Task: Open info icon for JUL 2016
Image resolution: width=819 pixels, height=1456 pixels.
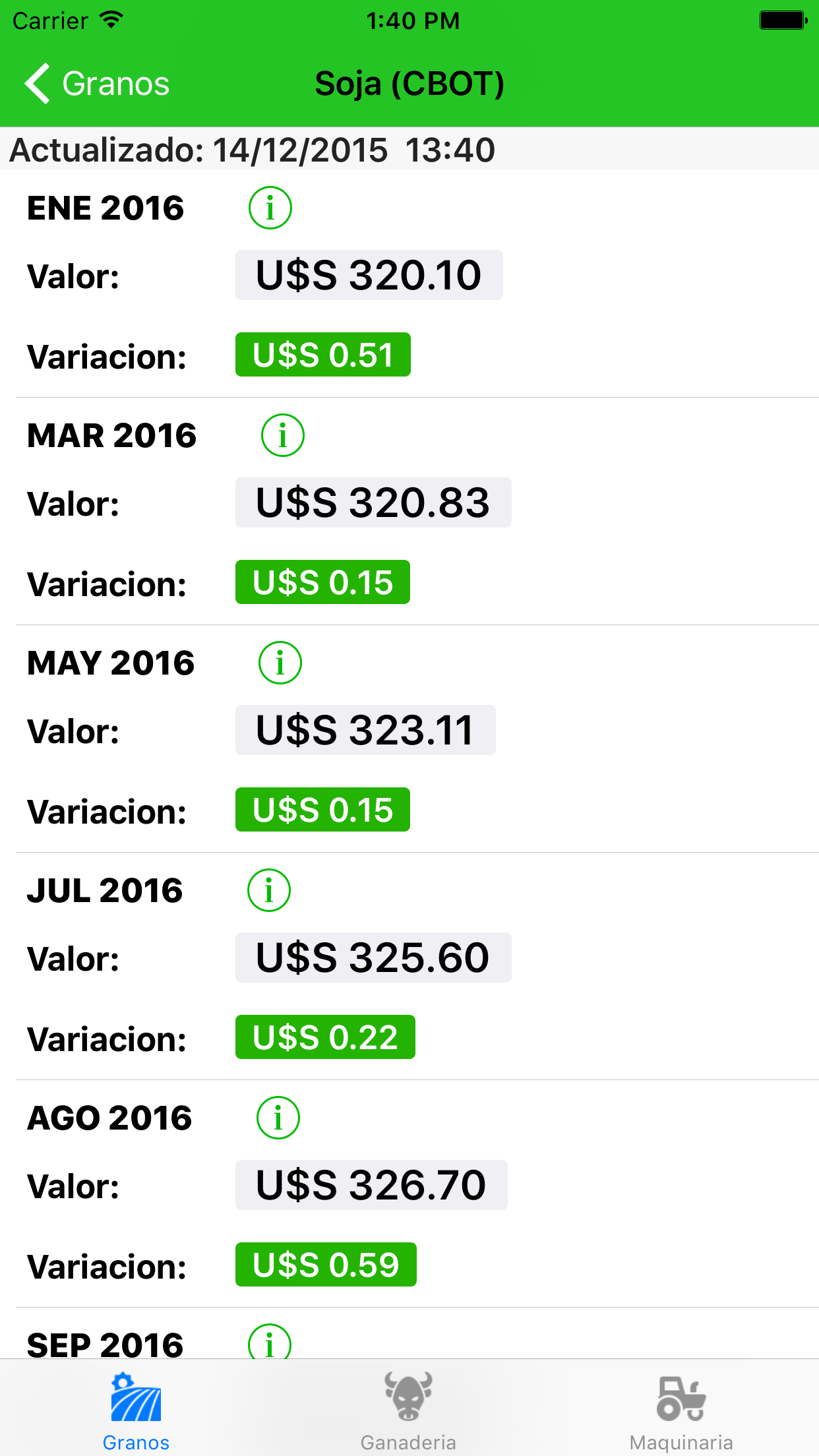Action: [x=269, y=890]
